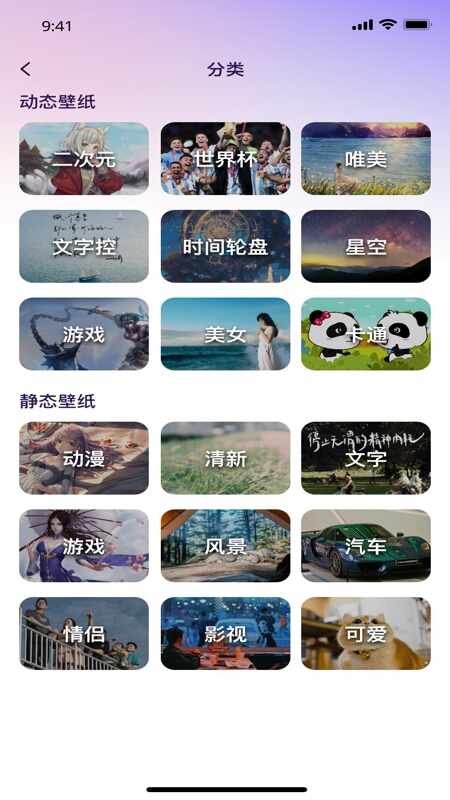Go back using the top-left arrow

26,69
